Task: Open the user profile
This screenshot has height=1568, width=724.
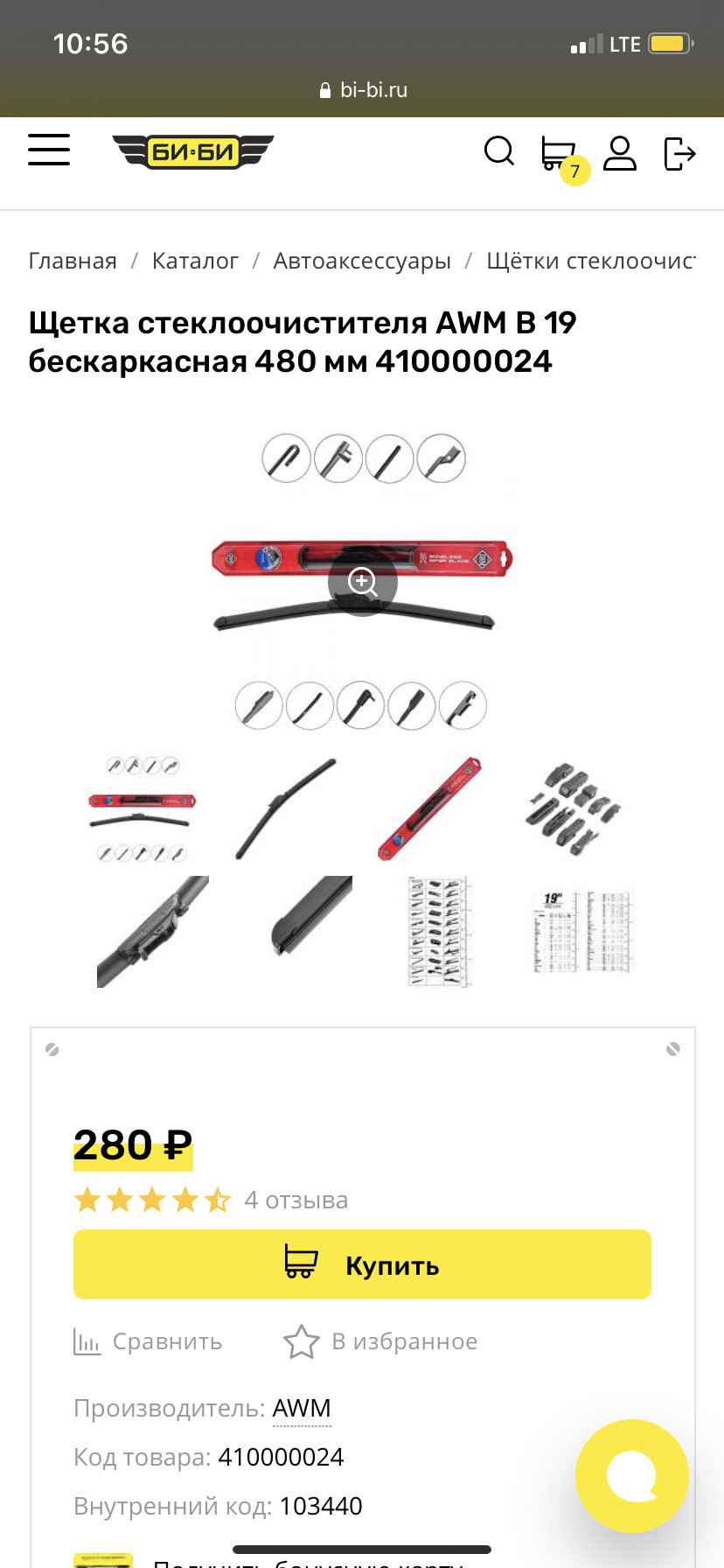Action: tap(620, 153)
